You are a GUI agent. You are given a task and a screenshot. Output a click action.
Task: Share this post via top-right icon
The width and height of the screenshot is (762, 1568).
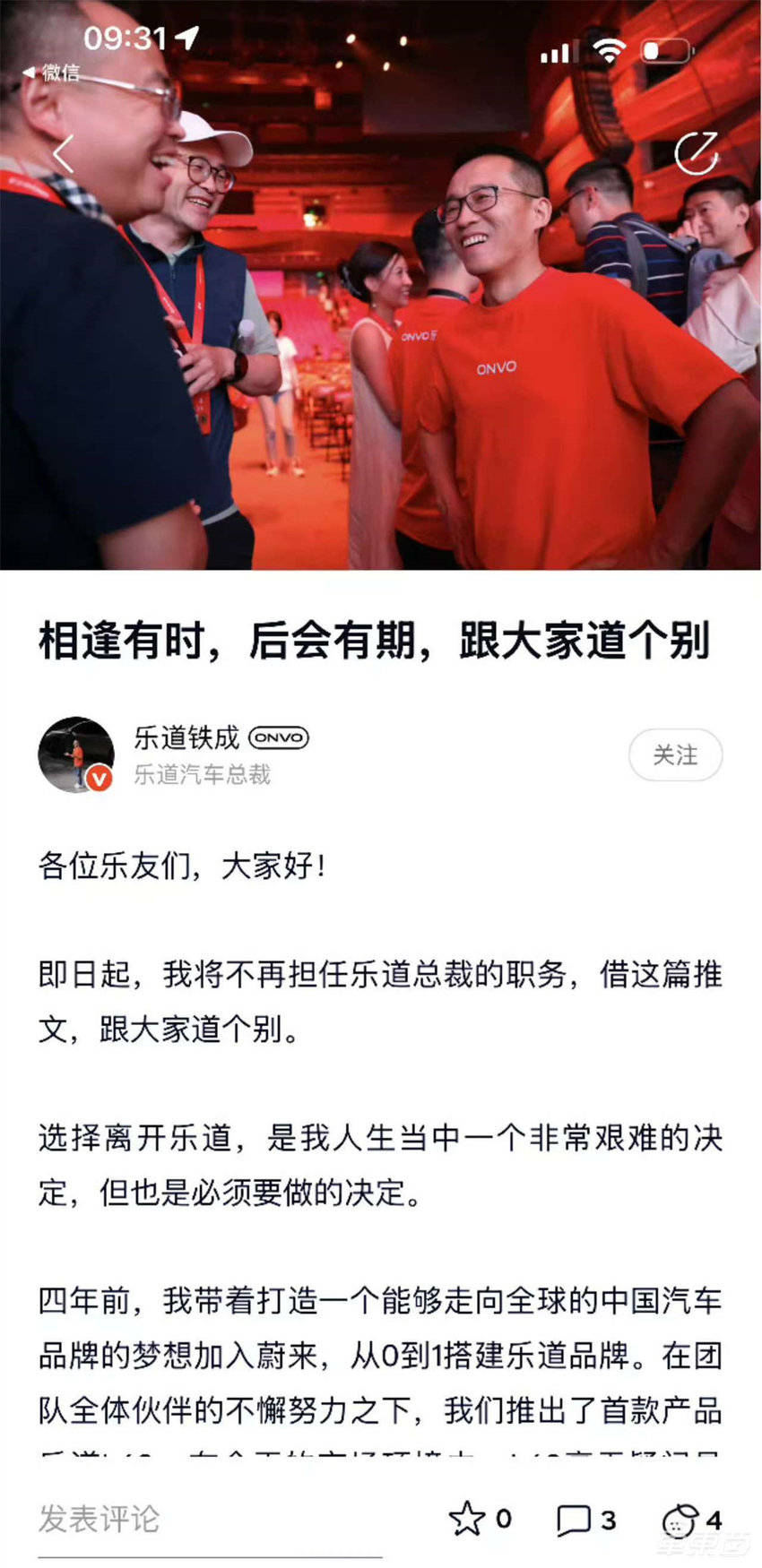click(x=697, y=153)
